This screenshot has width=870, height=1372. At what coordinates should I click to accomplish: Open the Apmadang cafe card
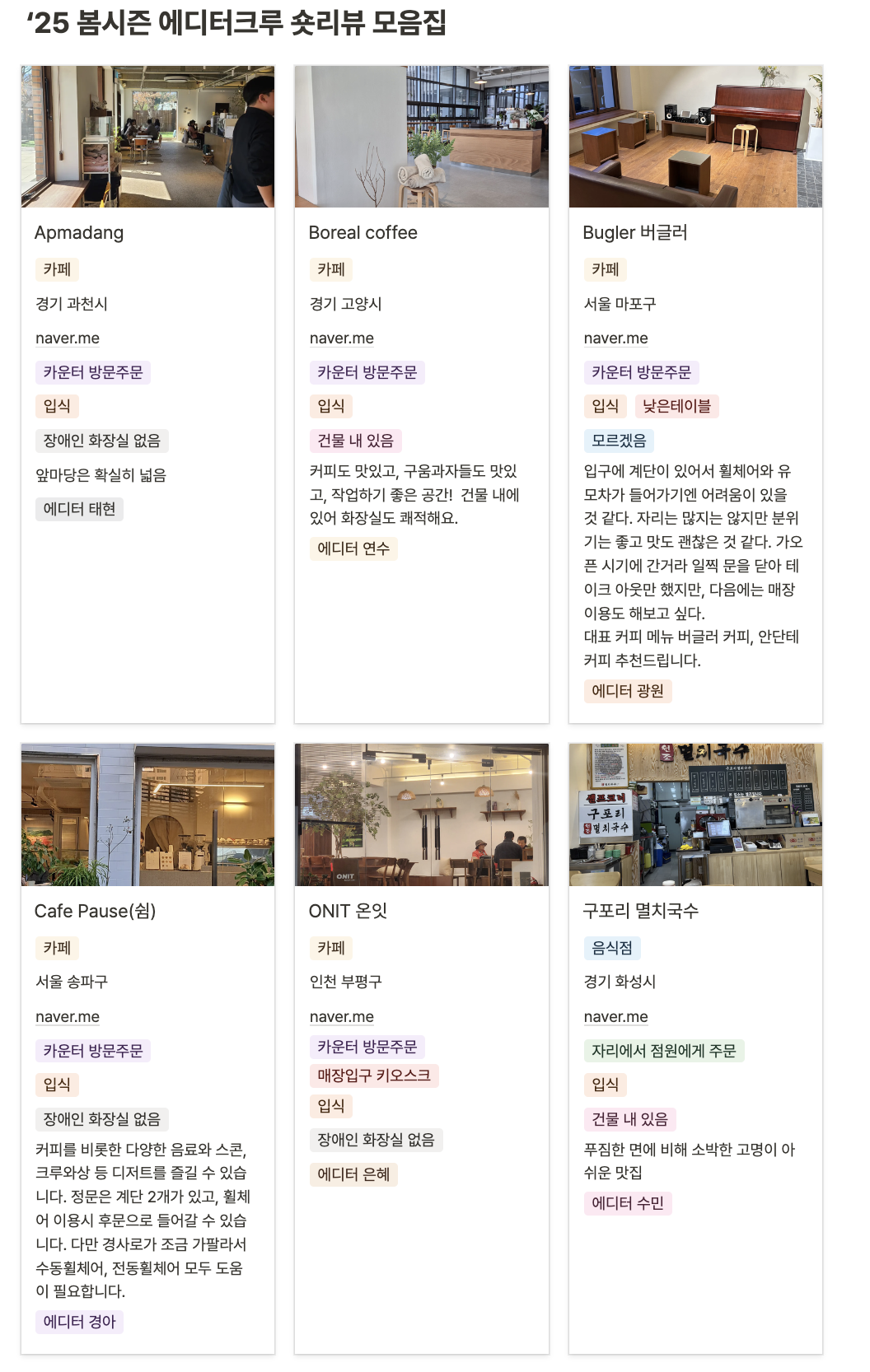point(79,232)
